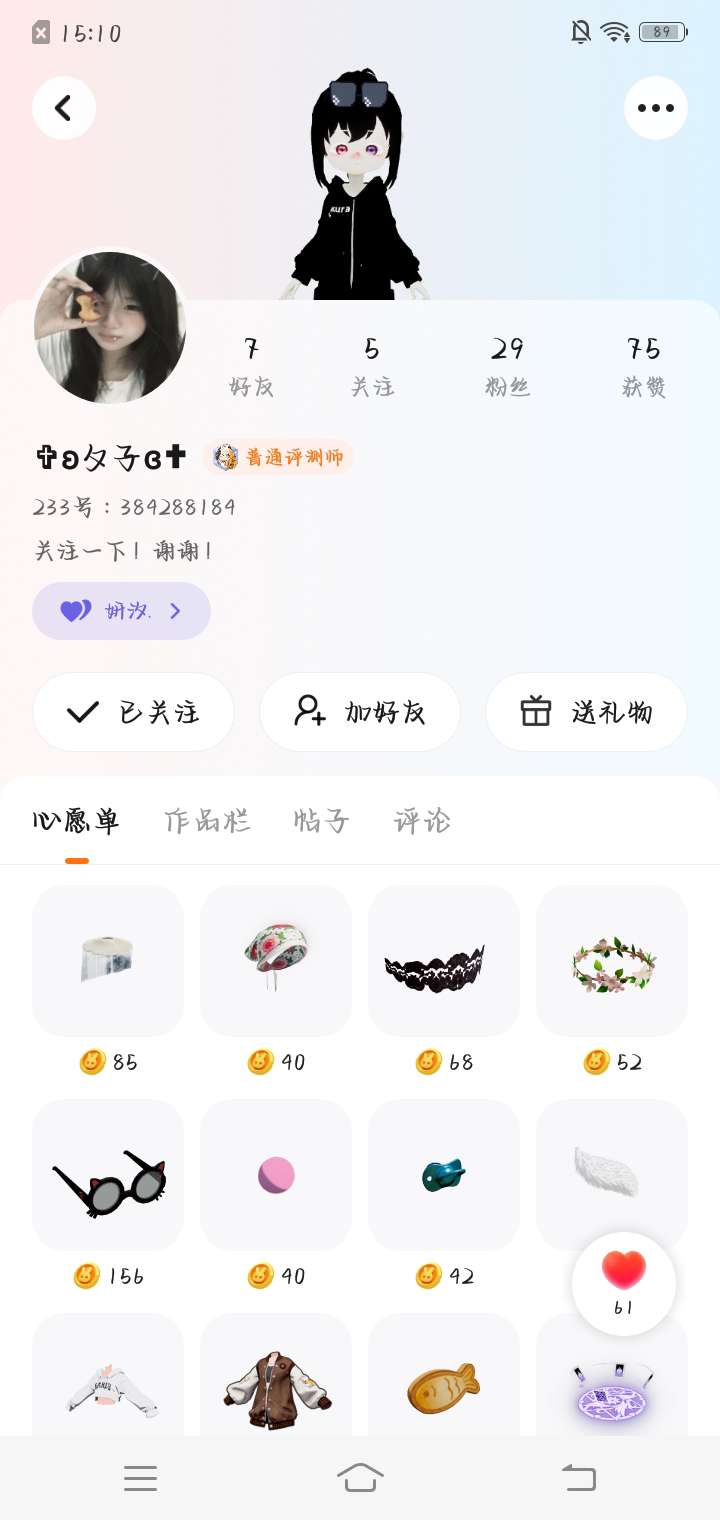Tap the 已关注 following button

click(133, 712)
